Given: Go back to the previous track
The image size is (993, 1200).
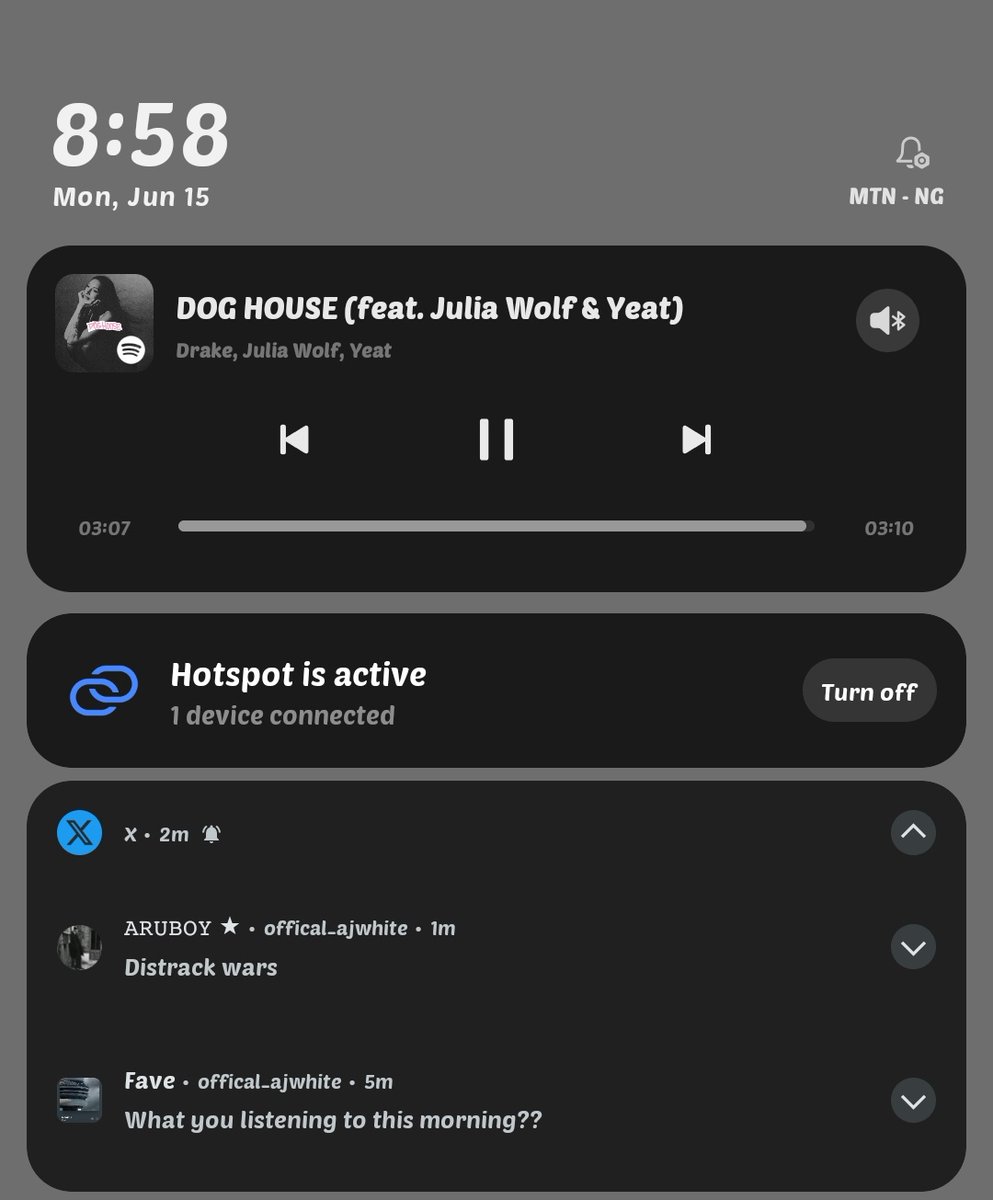Looking at the screenshot, I should 294,439.
